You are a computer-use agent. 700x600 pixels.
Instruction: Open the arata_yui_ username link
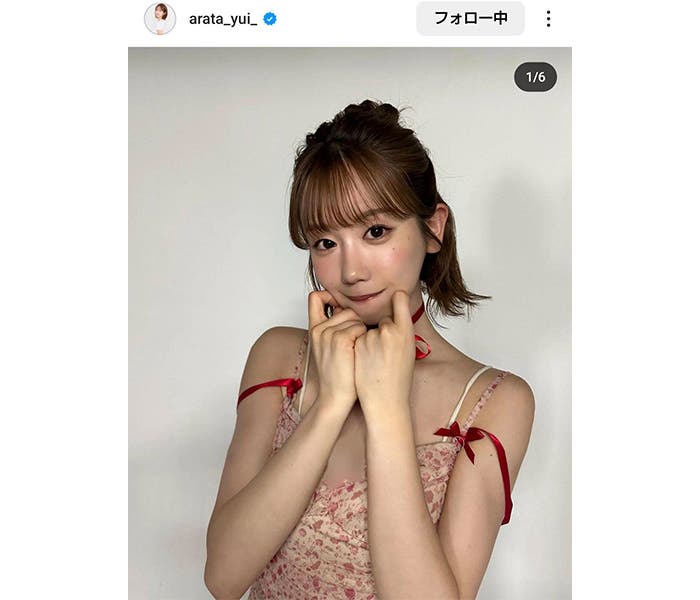pyautogui.click(x=222, y=19)
